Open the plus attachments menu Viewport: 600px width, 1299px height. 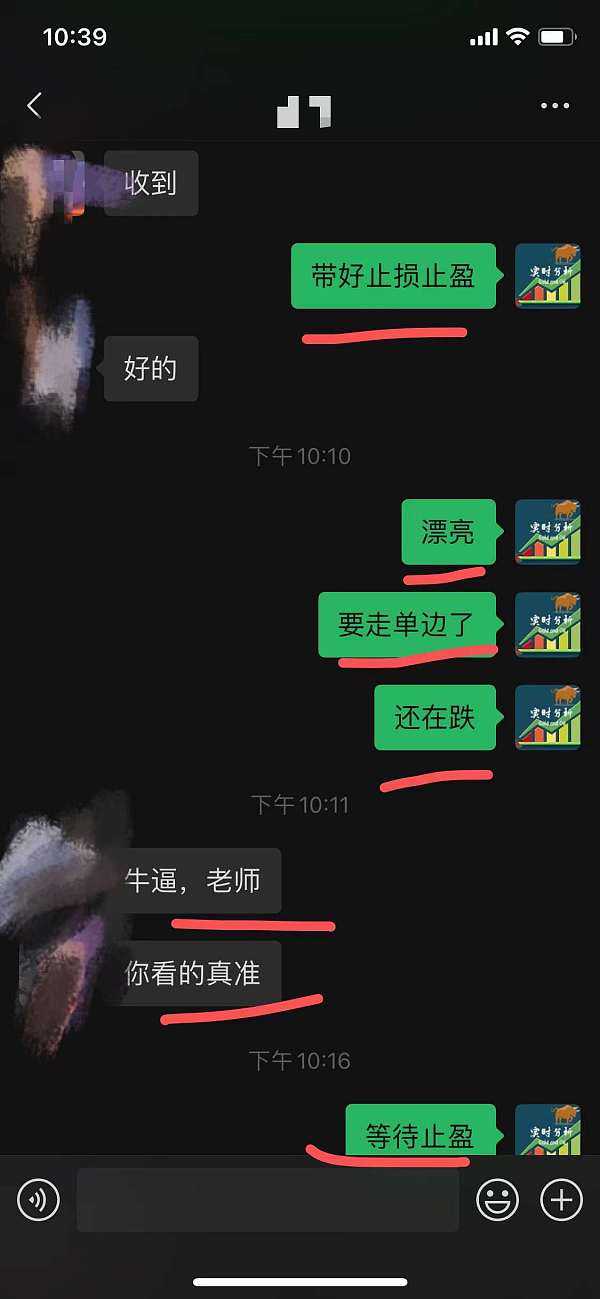[x=561, y=1199]
